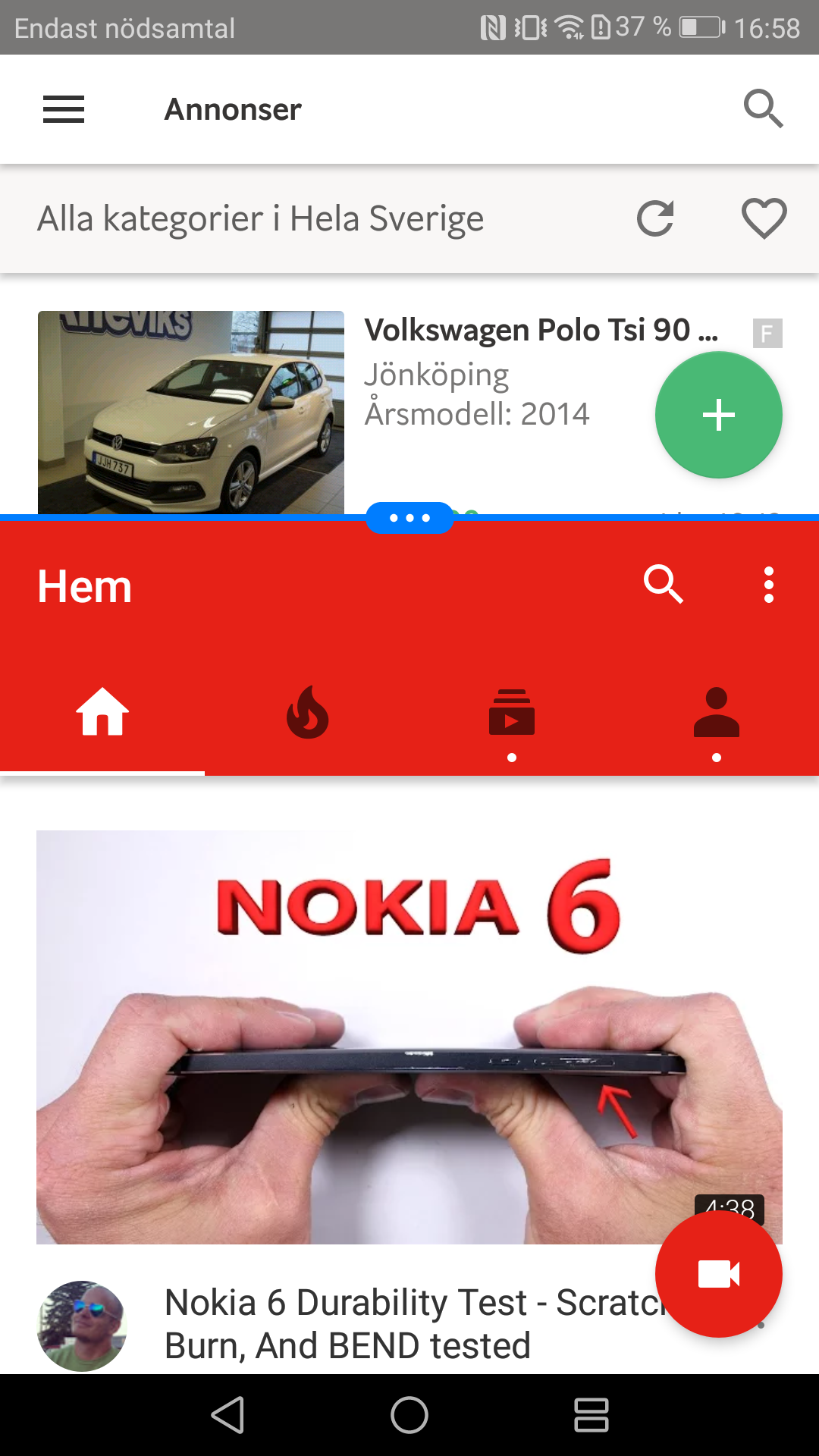Viewport: 819px width, 1456px height.
Task: Open the hamburger menu in Annonser
Action: (64, 109)
